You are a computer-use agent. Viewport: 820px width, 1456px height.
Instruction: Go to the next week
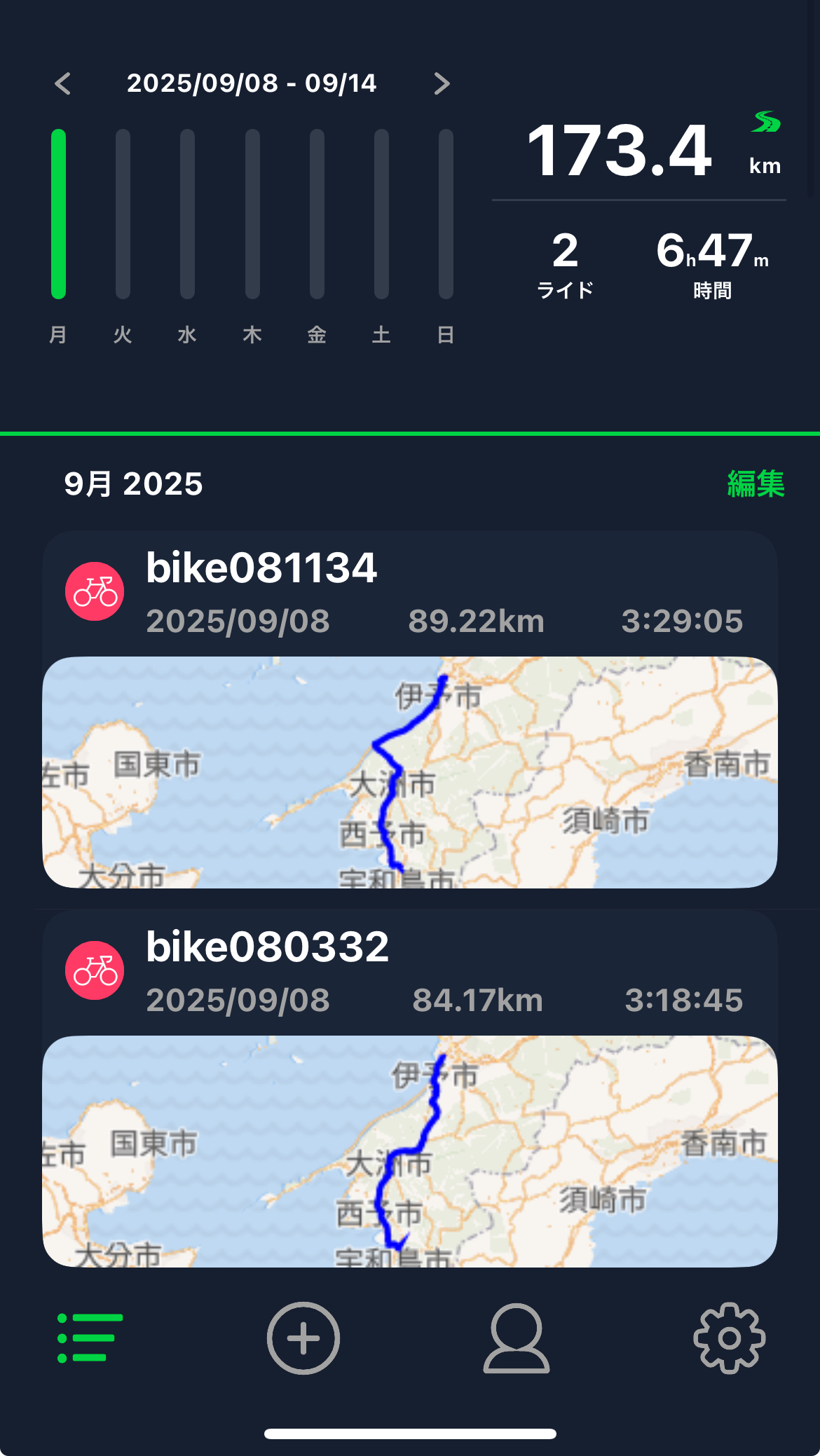click(442, 84)
